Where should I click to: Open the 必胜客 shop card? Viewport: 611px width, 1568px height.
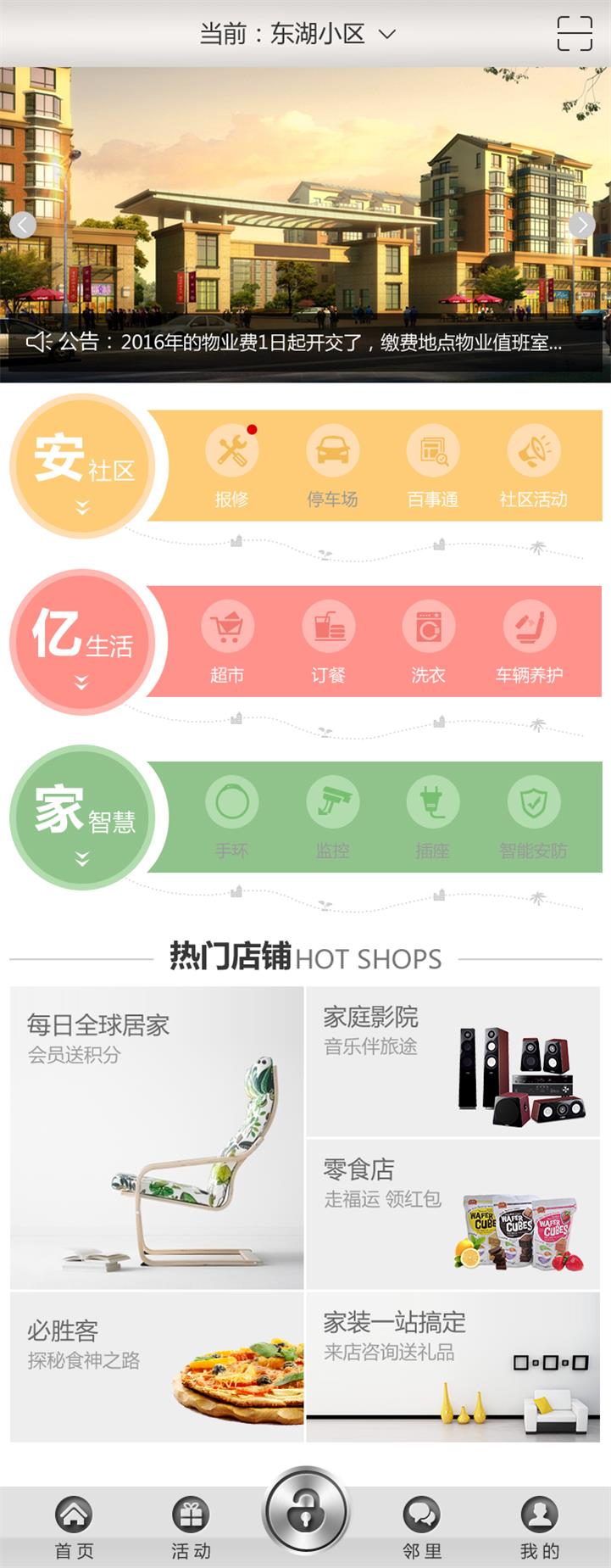157,1365
